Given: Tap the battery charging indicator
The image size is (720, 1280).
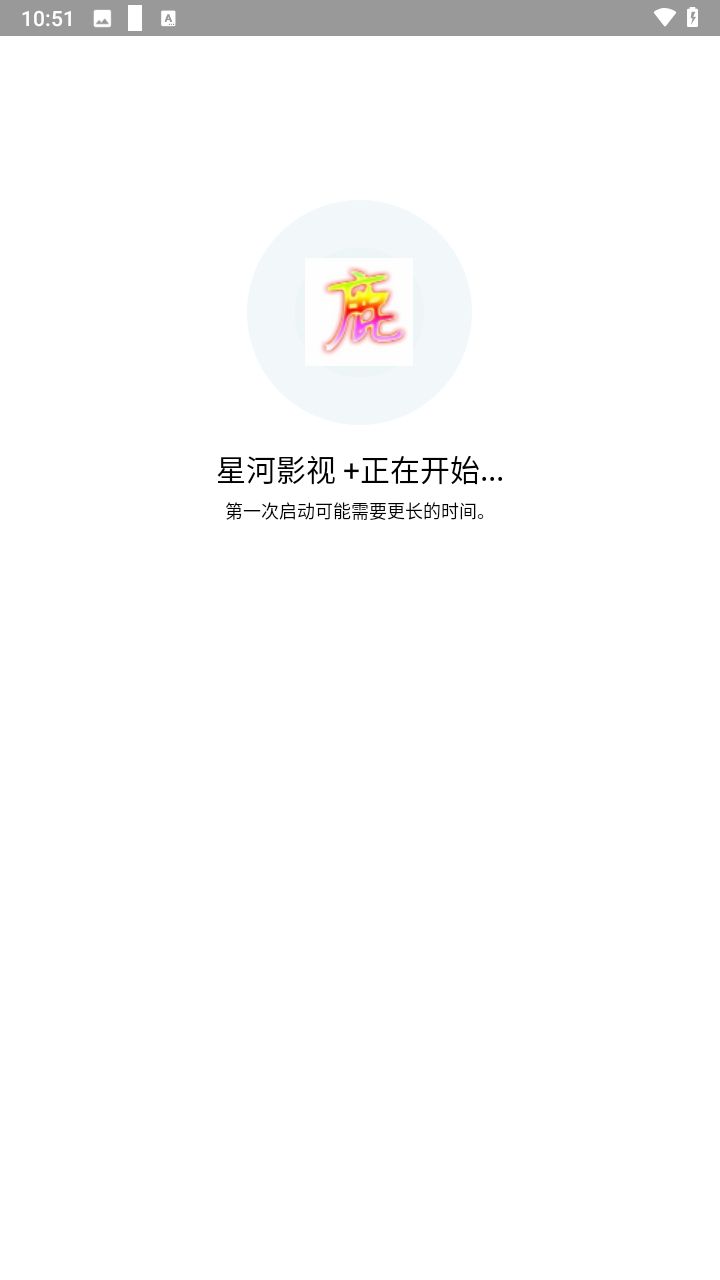Looking at the screenshot, I should 694,17.
